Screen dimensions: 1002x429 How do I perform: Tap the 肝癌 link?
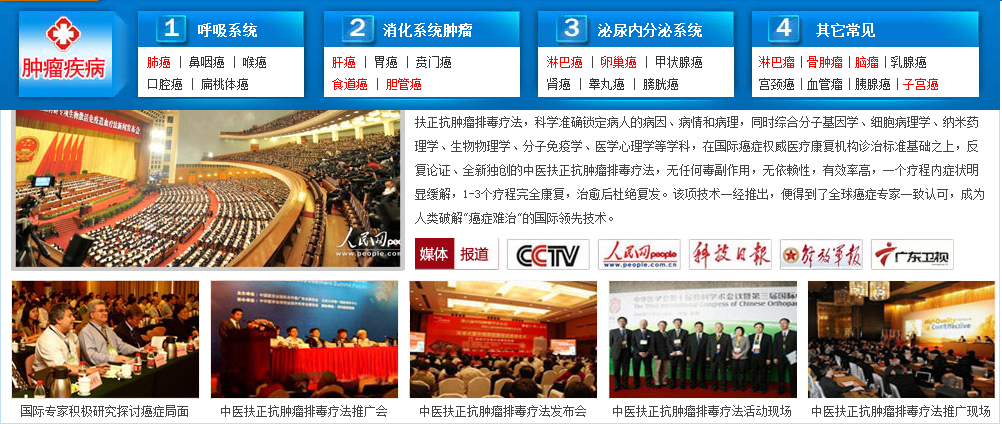(x=343, y=62)
